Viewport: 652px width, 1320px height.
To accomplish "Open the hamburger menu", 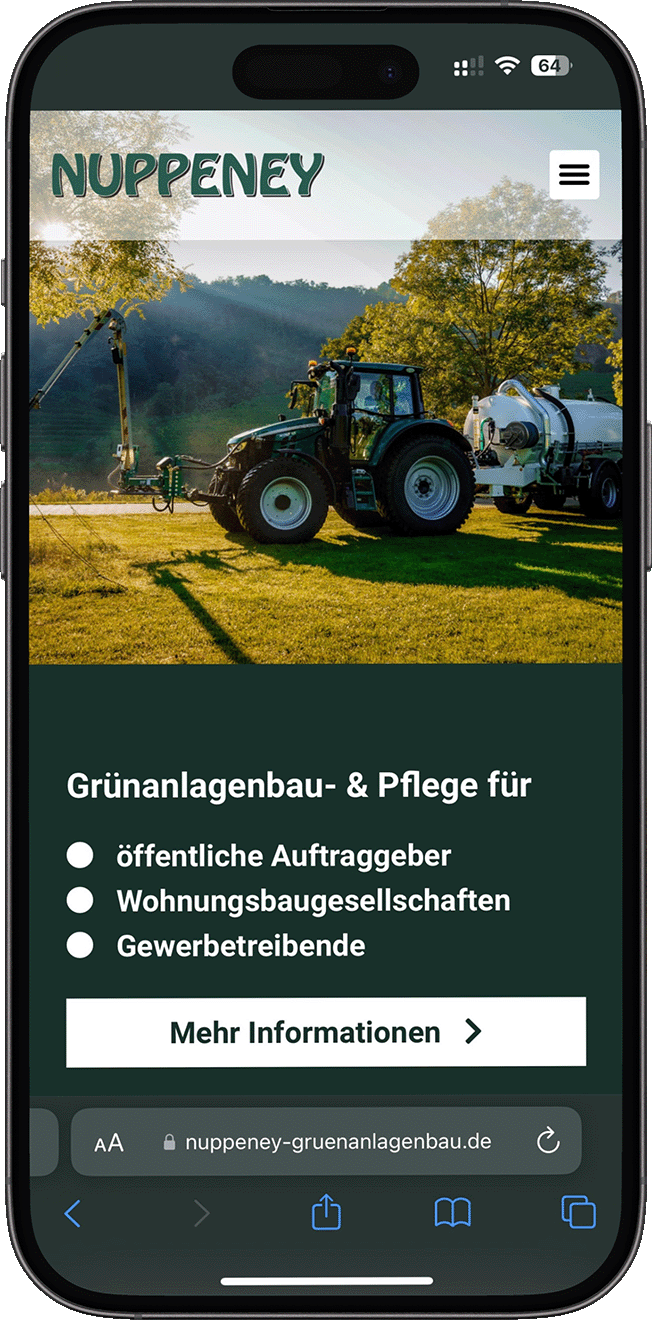I will tap(574, 175).
